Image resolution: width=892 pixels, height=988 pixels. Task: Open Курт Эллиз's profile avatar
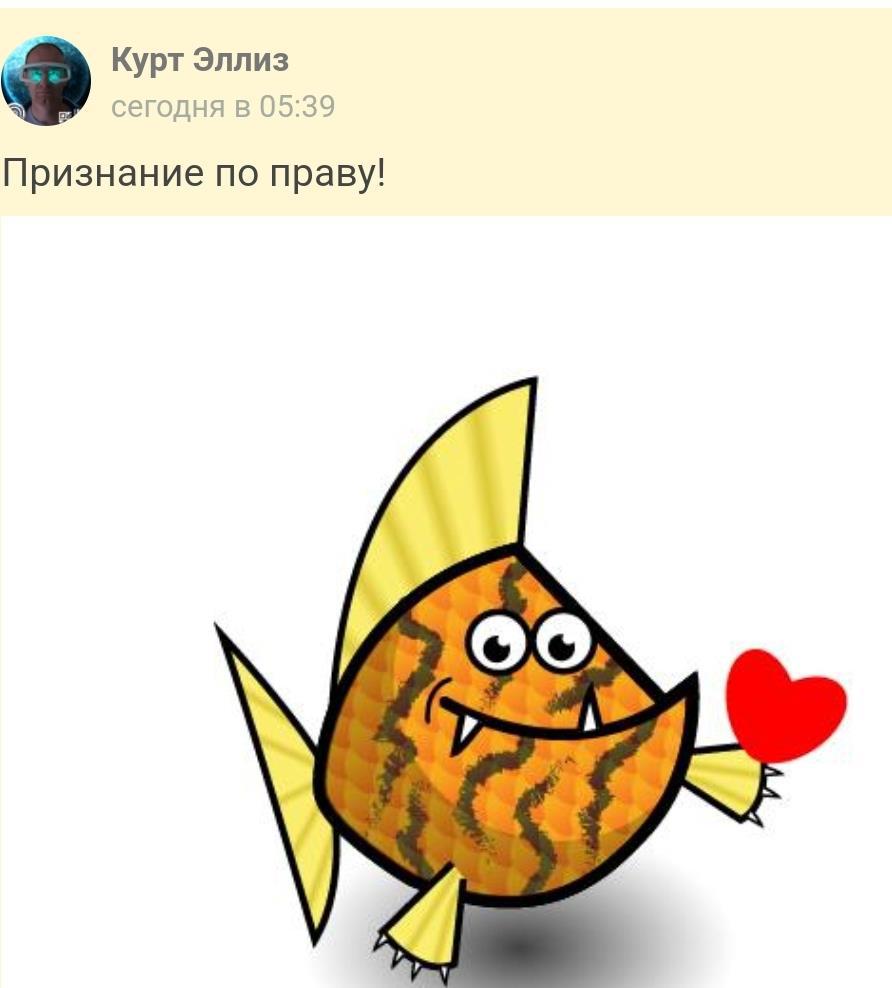[46, 81]
